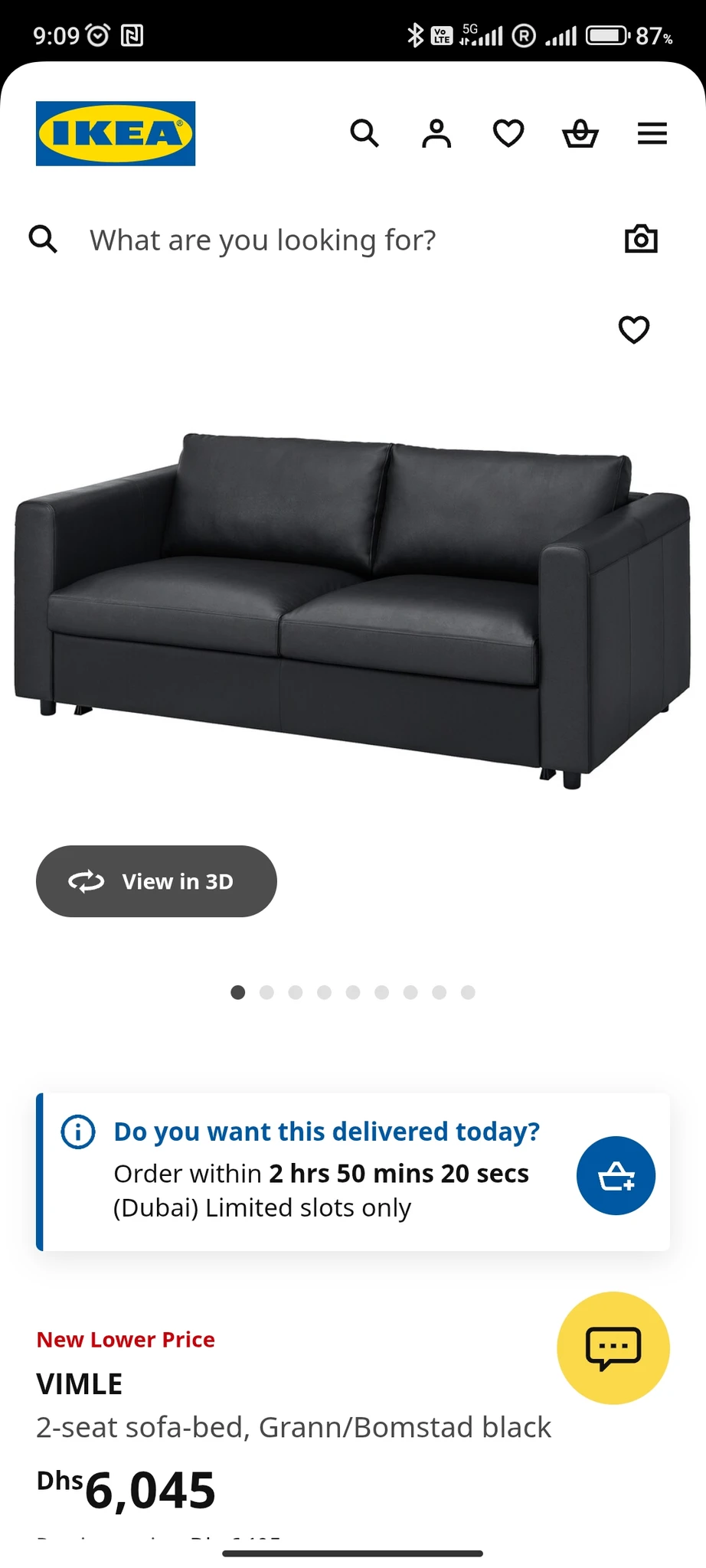Jump to second image via page dot
Screen dimensions: 706x1568
[266, 992]
